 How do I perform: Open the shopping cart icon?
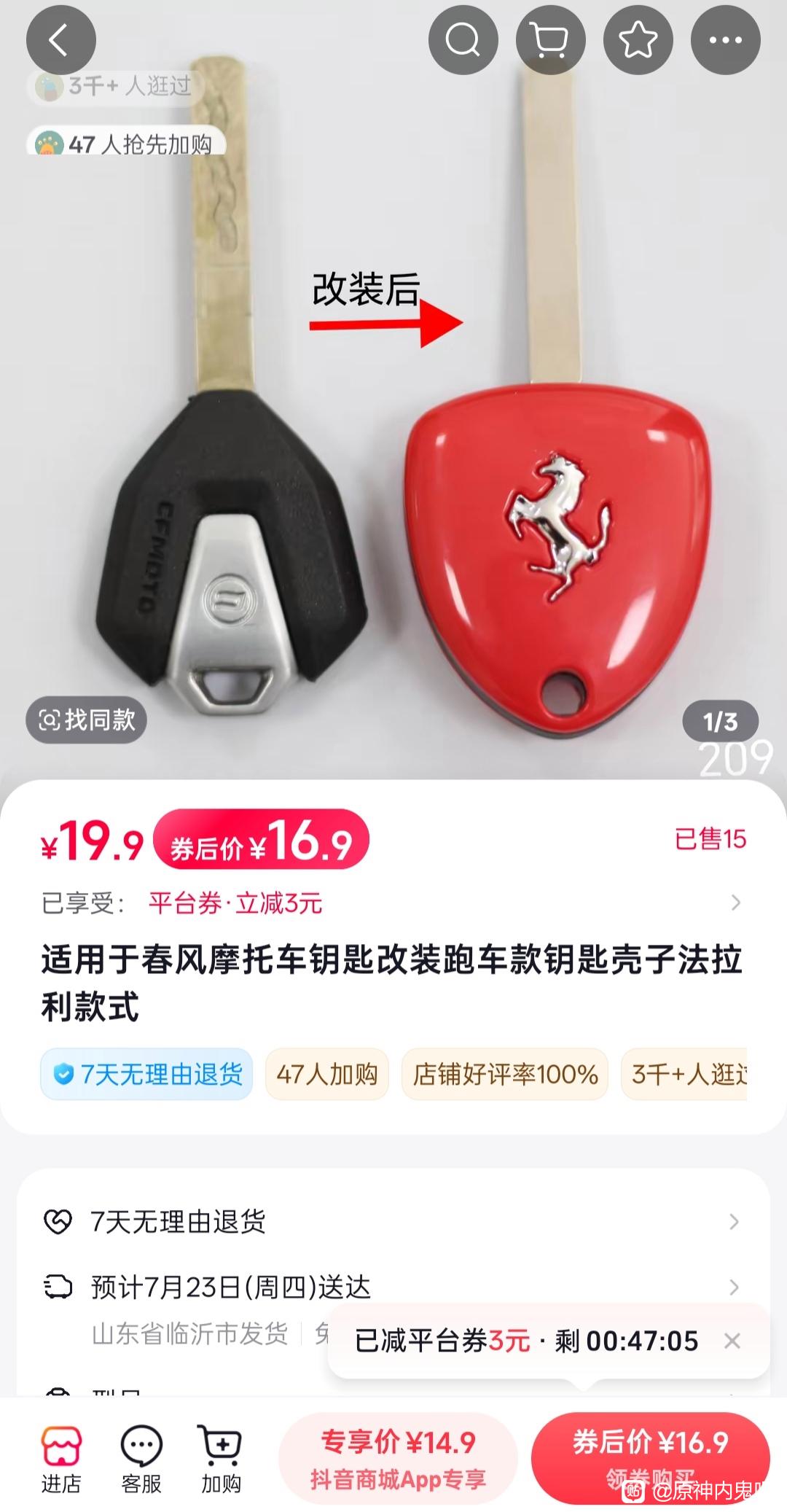(x=550, y=40)
